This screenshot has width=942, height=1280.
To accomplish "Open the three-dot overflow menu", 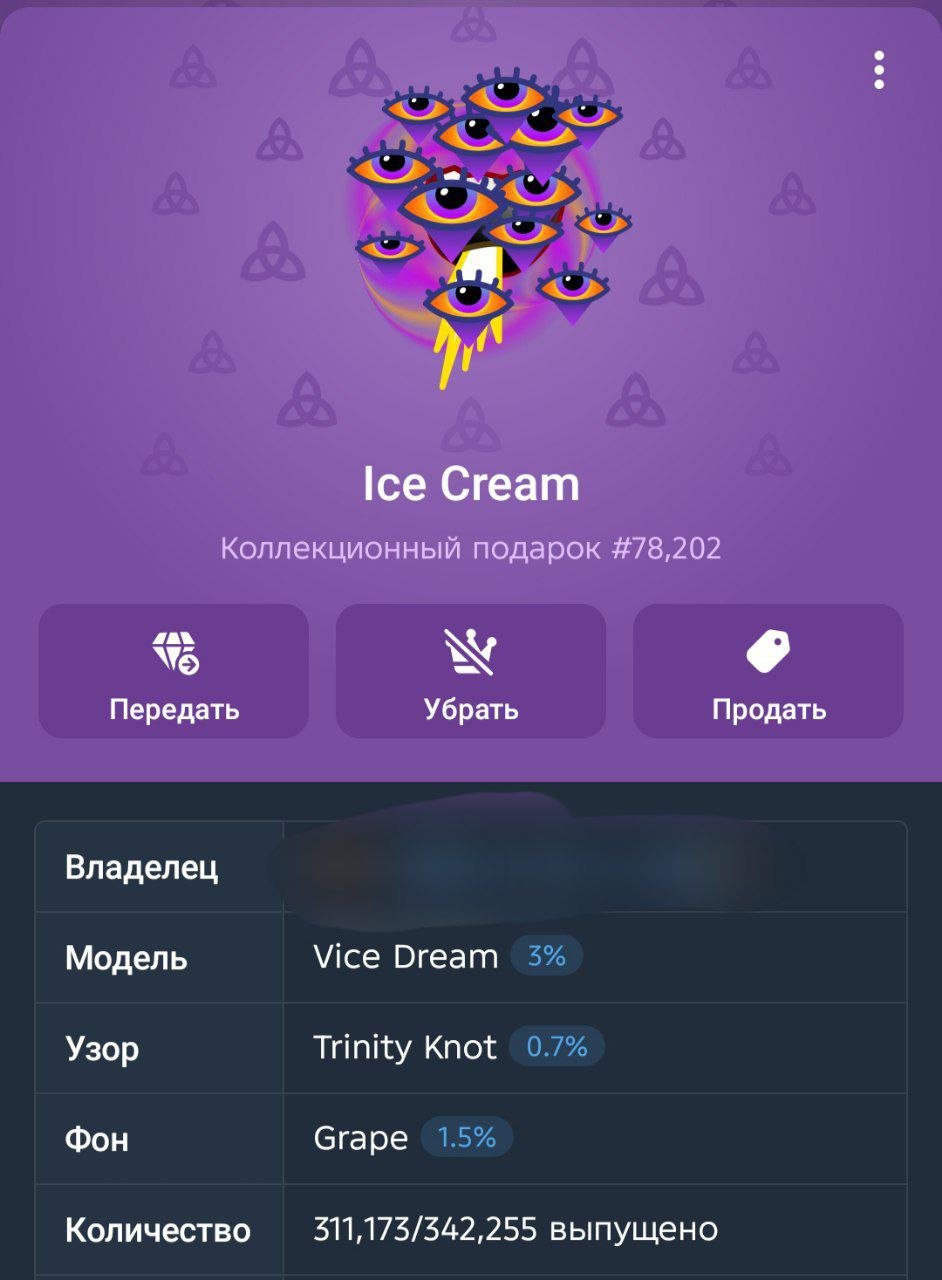I will tap(878, 70).
